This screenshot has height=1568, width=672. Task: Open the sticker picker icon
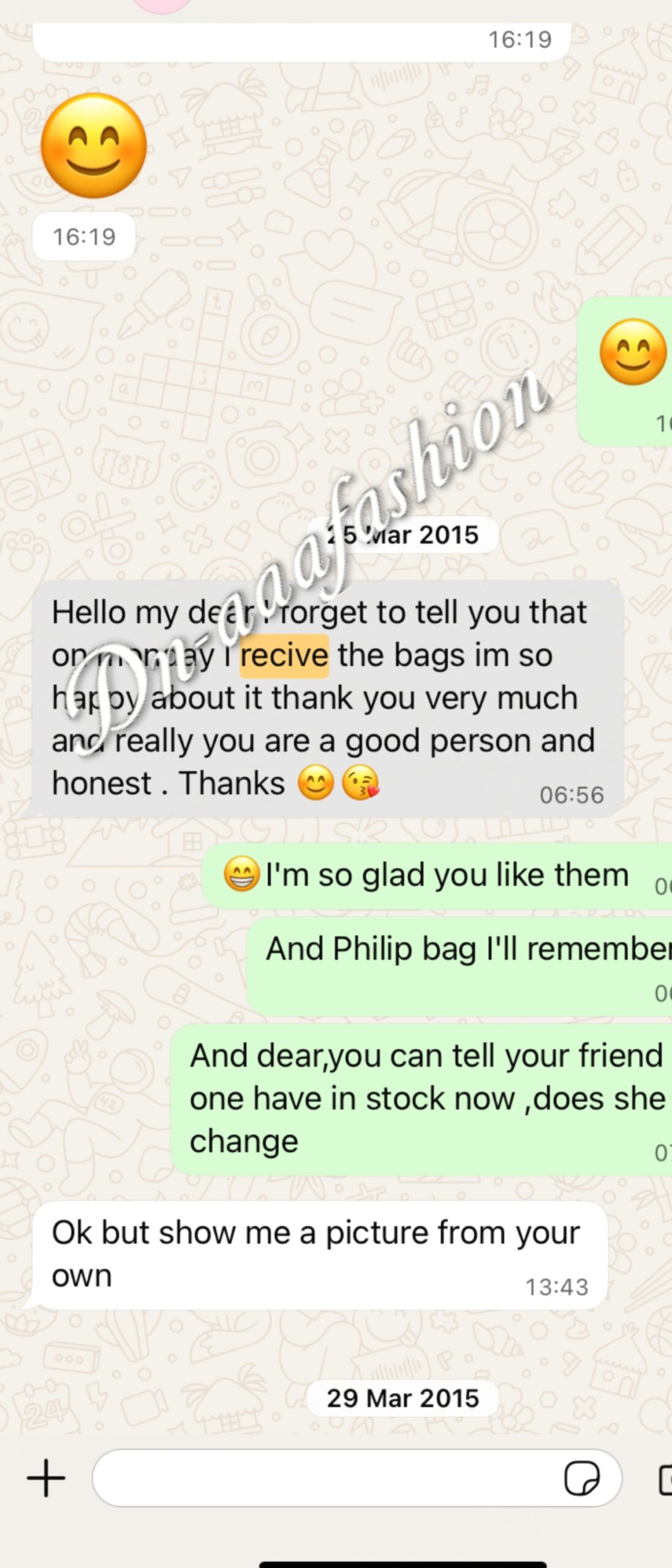[581, 1478]
